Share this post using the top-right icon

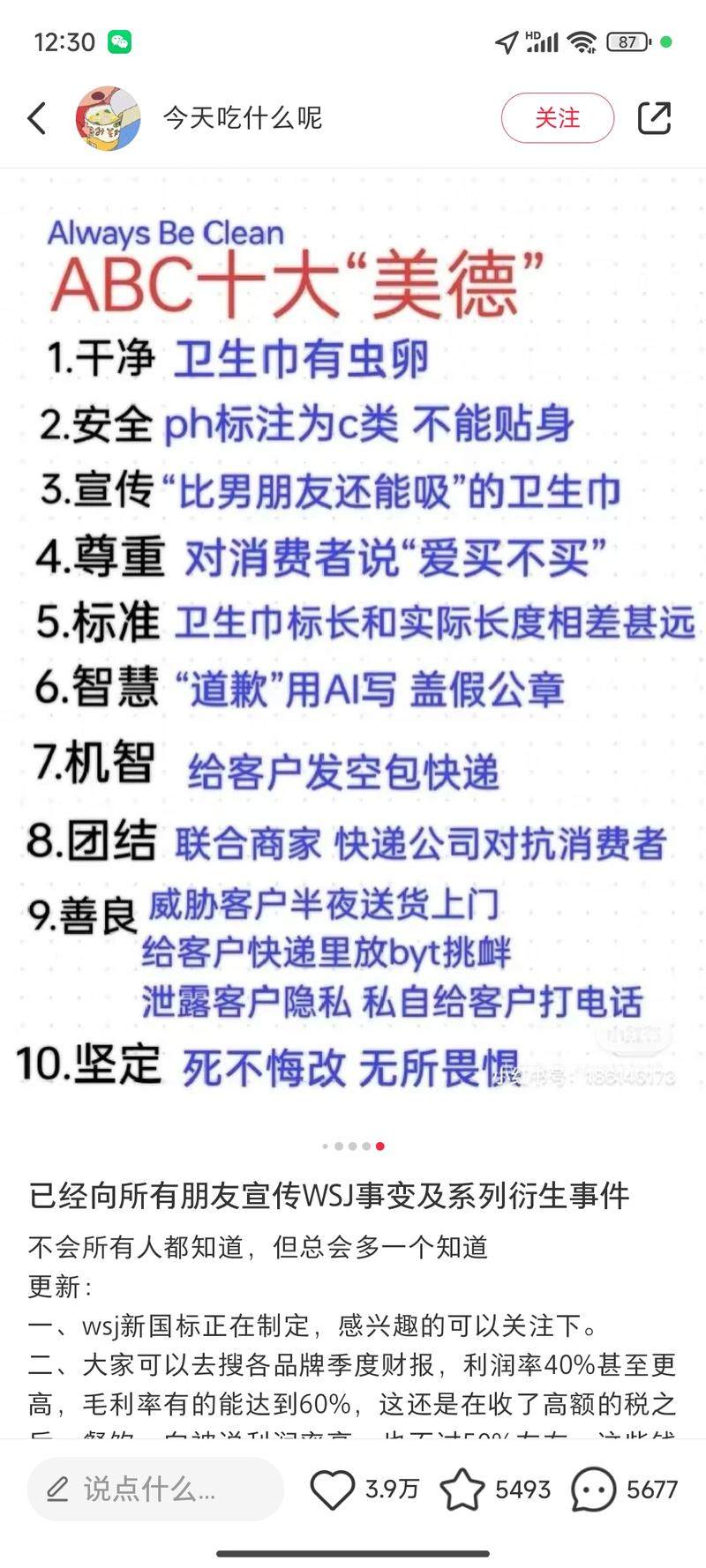tap(654, 118)
